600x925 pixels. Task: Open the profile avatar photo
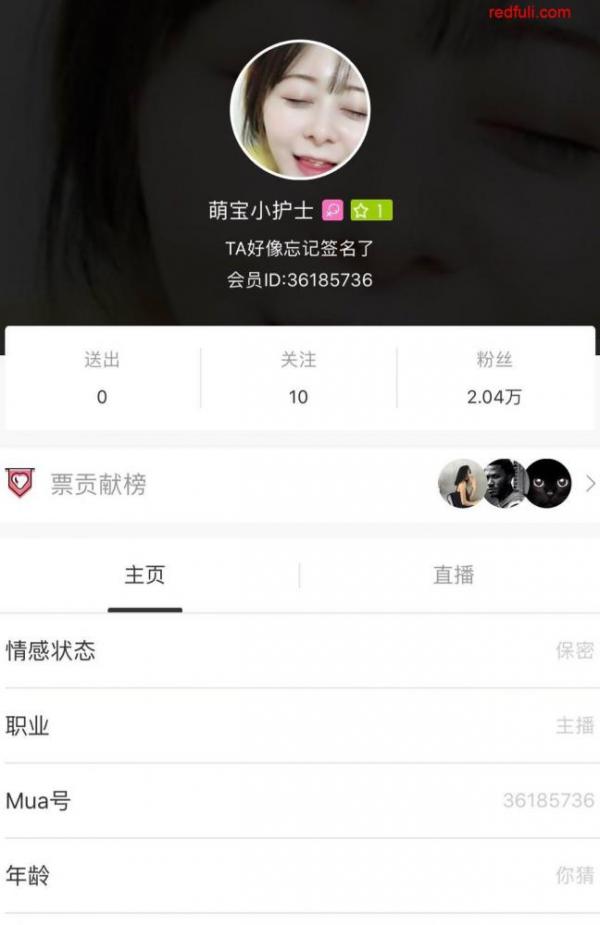pos(300,110)
